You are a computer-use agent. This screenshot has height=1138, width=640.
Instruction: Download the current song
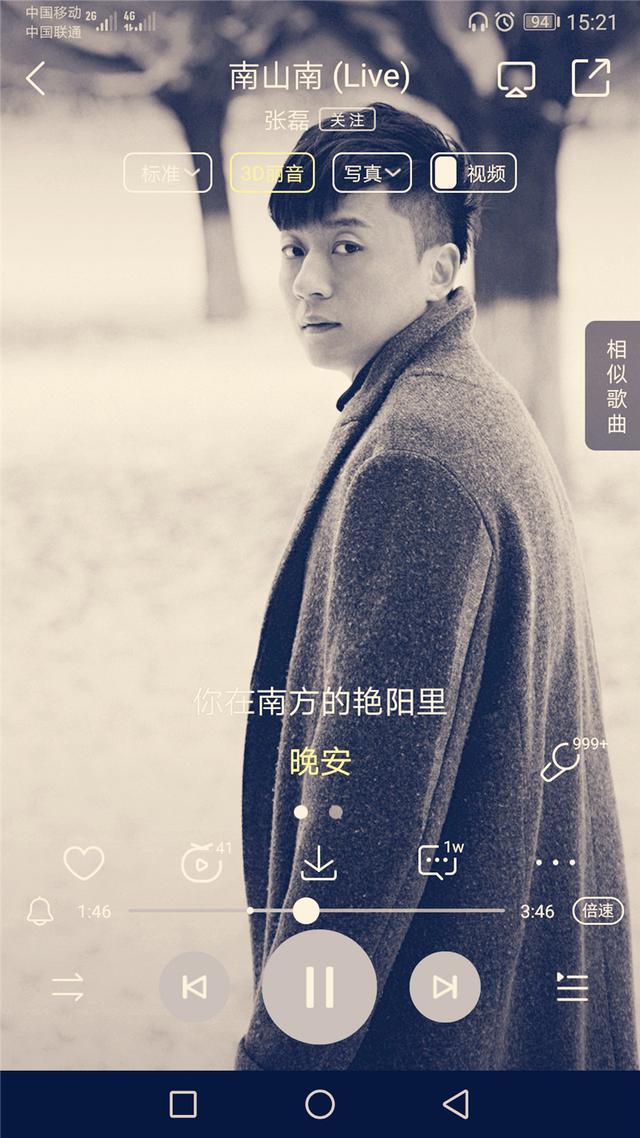(x=319, y=862)
